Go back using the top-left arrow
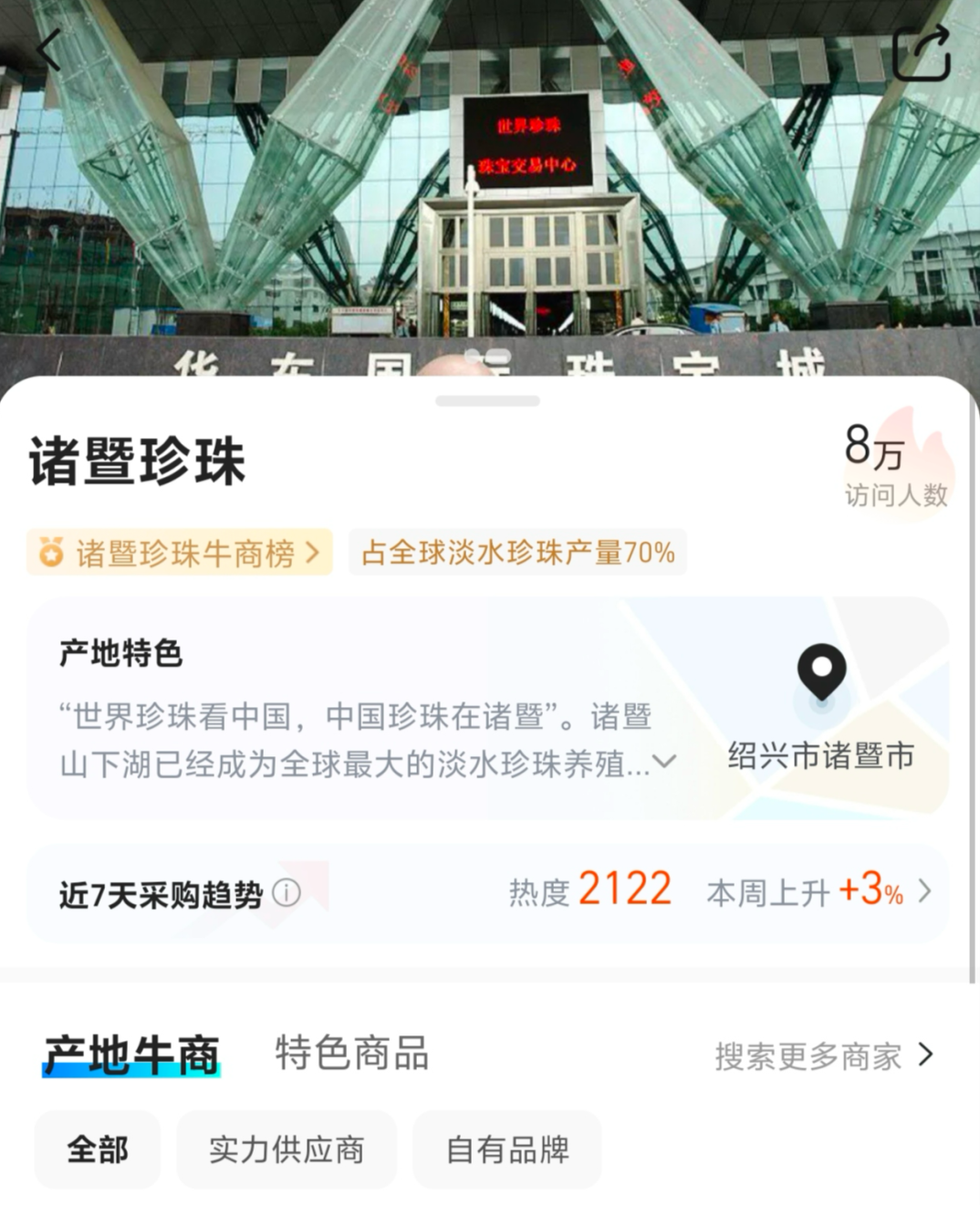Screen dimensions: 980x1205 pos(49,49)
